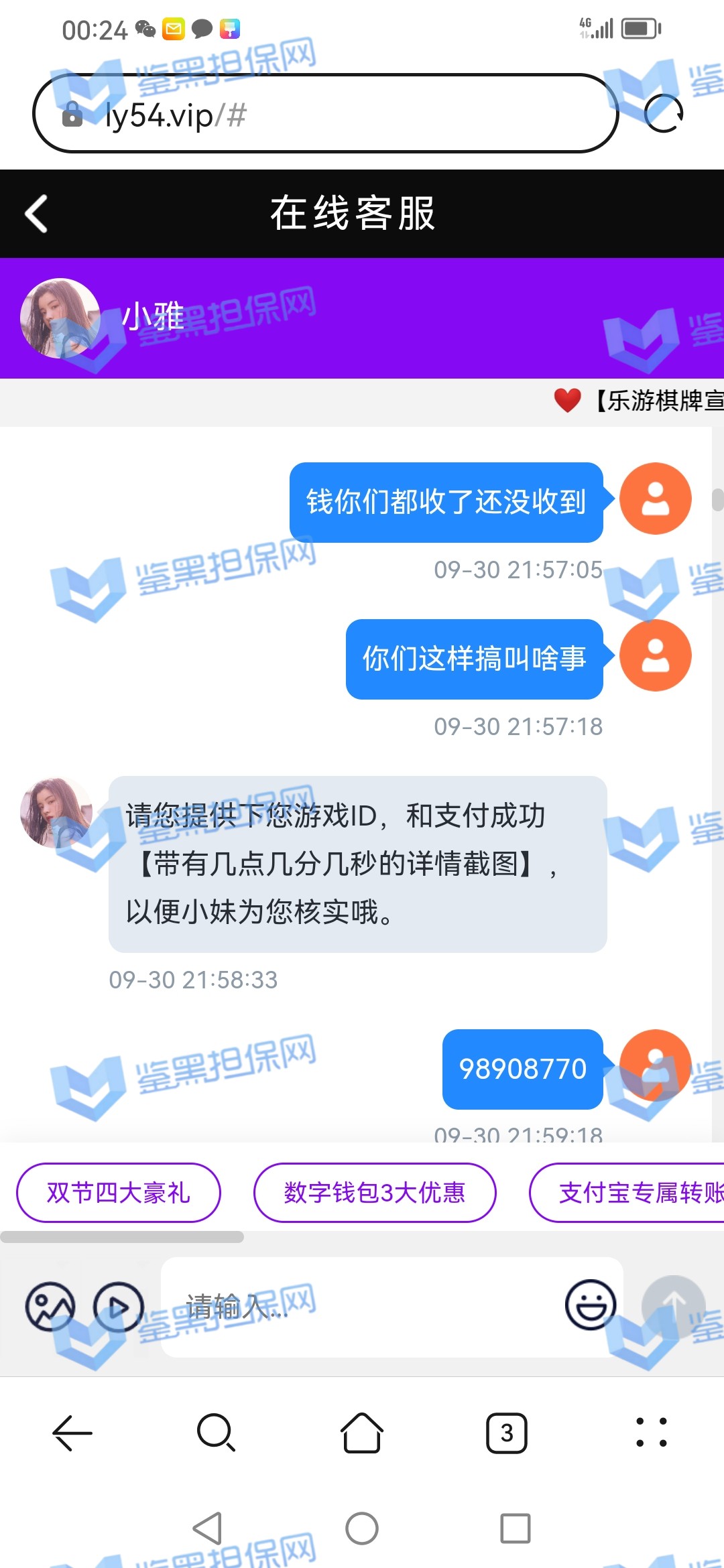
Task: Open the emoji picker
Action: (591, 1305)
